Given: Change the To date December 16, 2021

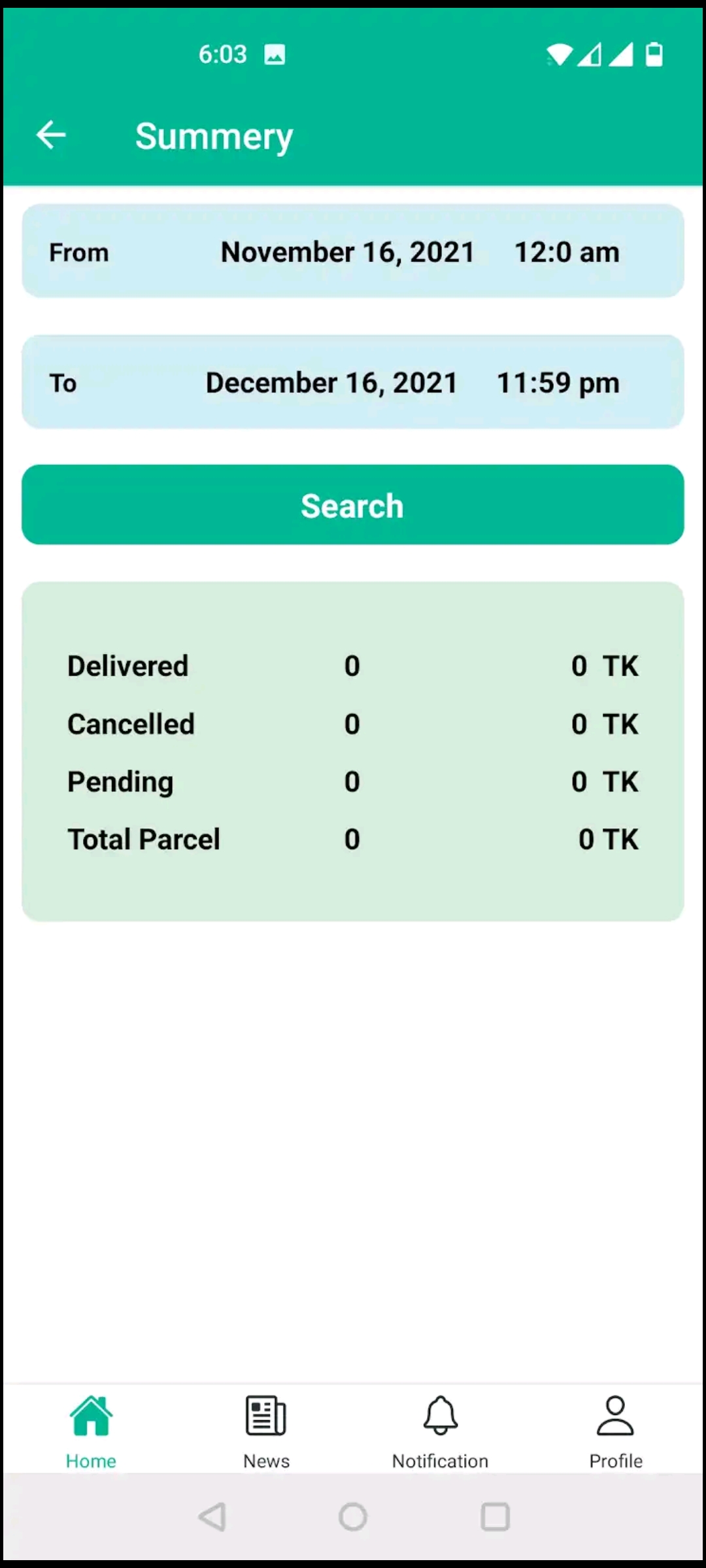Looking at the screenshot, I should (331, 383).
